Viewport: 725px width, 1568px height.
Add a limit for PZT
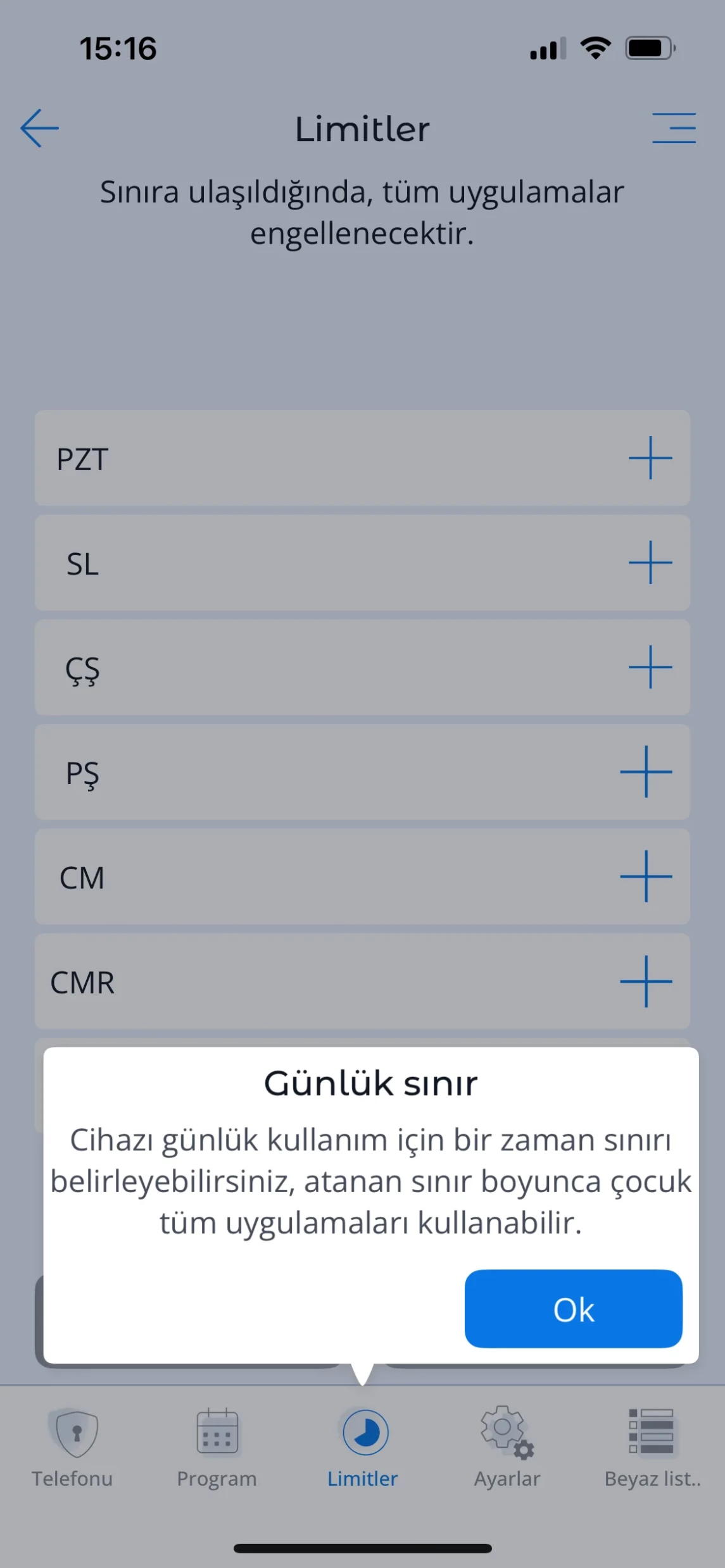[650, 457]
